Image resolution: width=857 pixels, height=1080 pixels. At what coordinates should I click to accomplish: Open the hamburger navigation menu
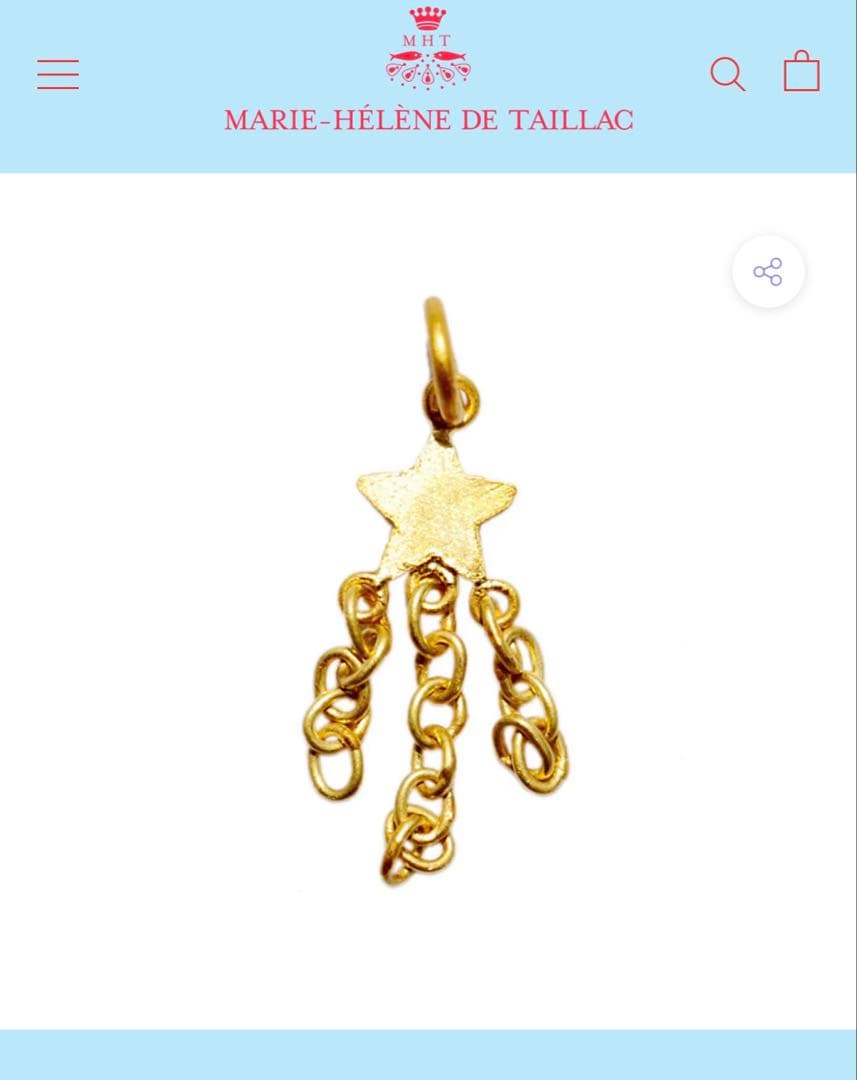pyautogui.click(x=58, y=74)
